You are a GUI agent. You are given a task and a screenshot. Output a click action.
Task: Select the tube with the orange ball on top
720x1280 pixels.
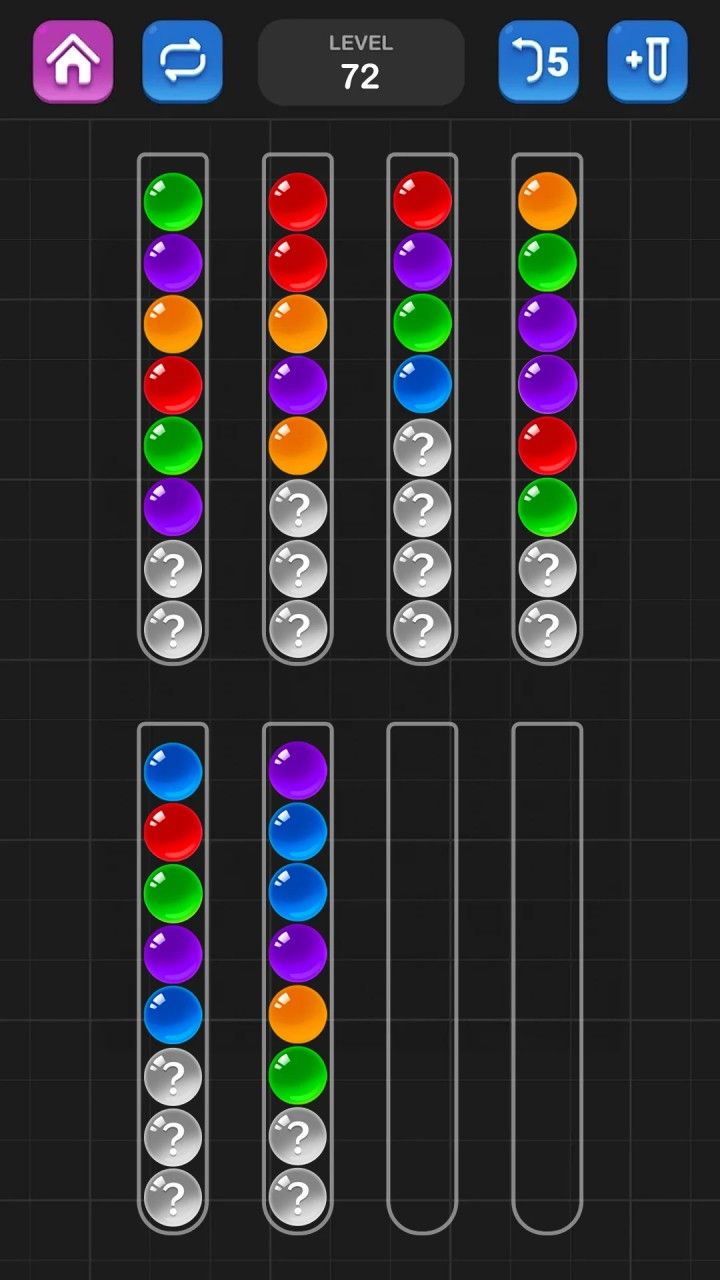(547, 407)
